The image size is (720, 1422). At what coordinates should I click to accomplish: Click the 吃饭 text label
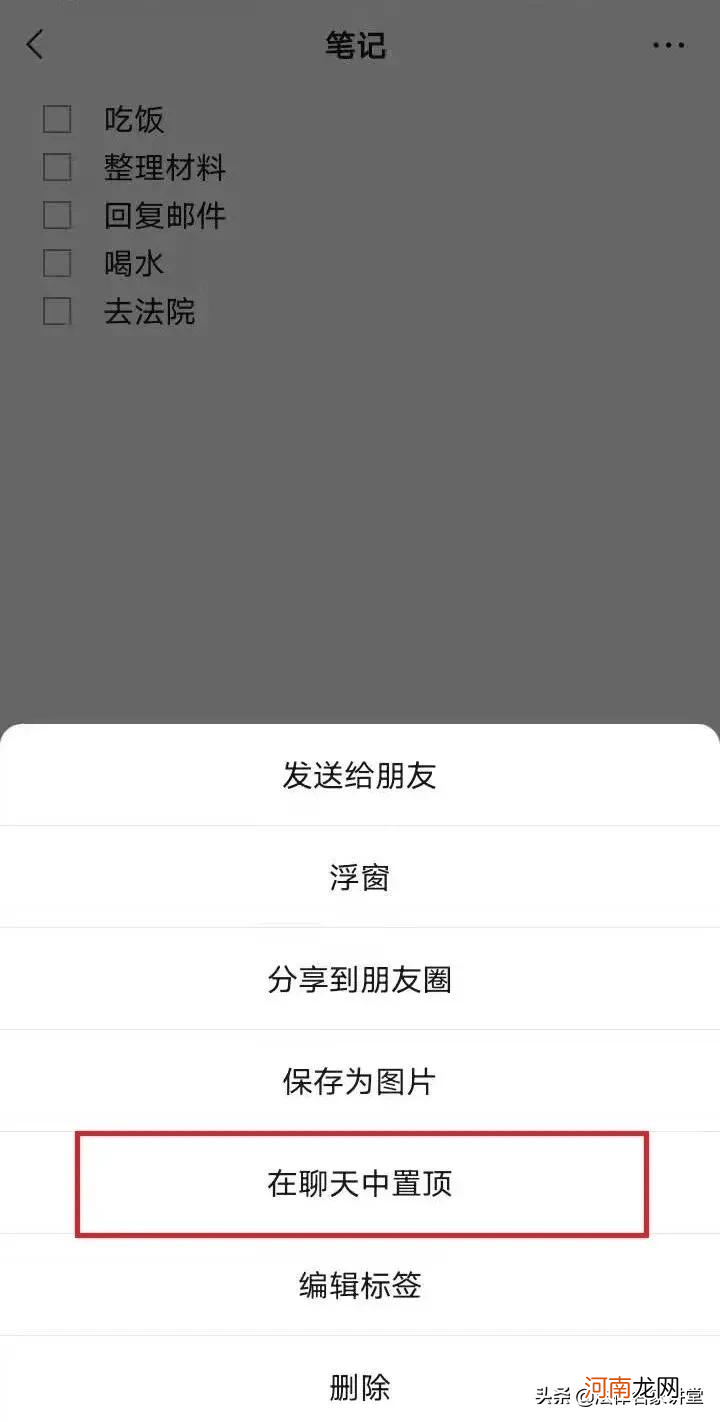[135, 119]
